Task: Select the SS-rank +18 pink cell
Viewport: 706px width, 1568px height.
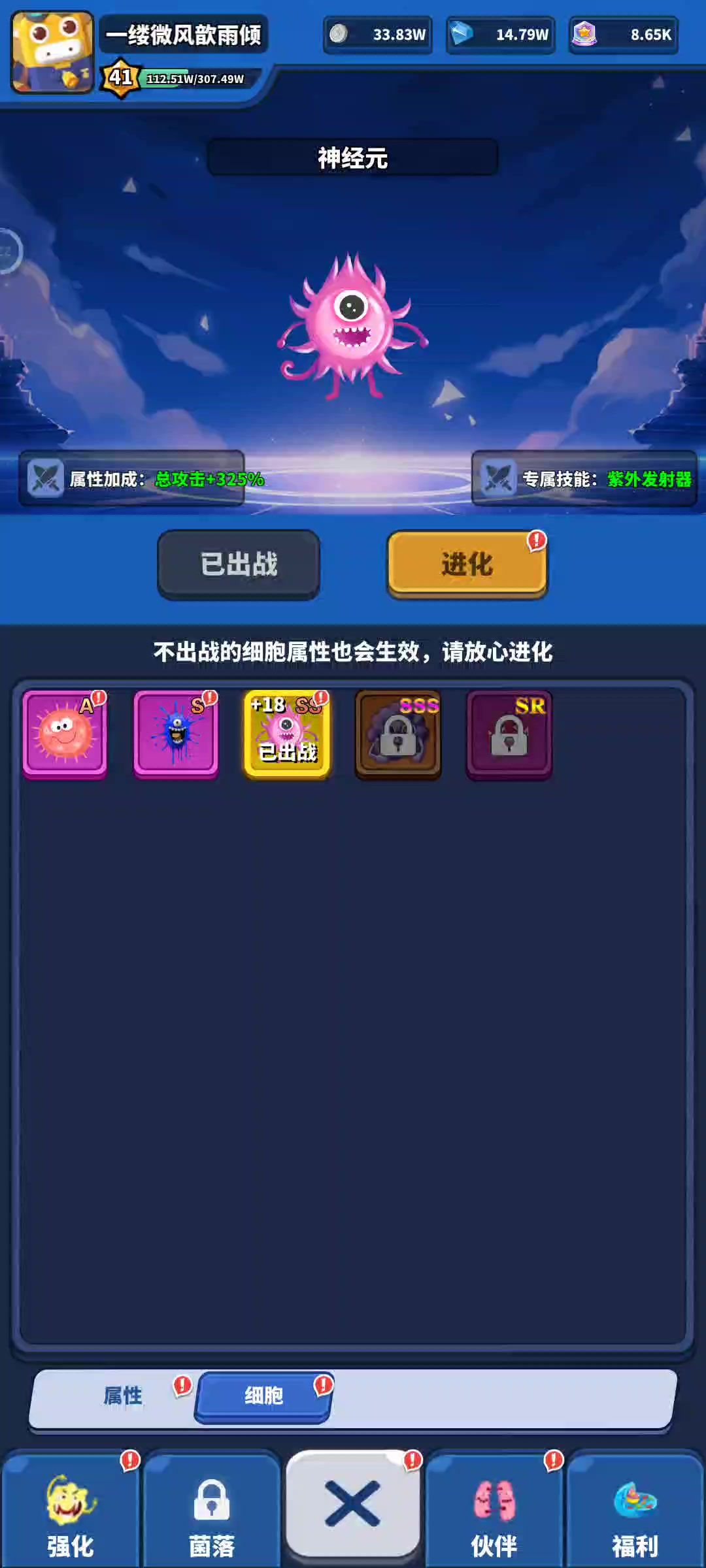Action: click(x=287, y=734)
